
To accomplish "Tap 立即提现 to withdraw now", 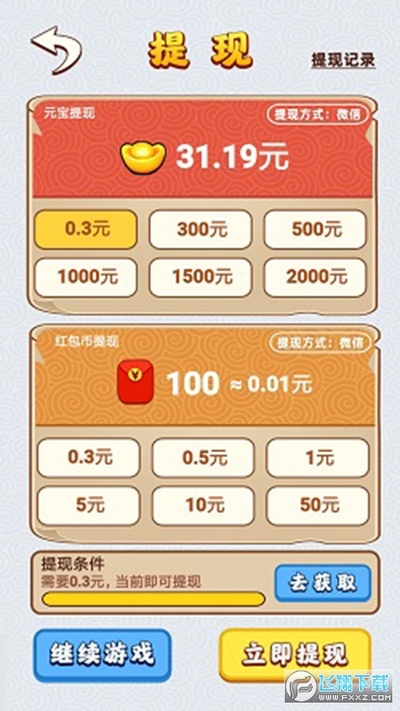I will [295, 655].
